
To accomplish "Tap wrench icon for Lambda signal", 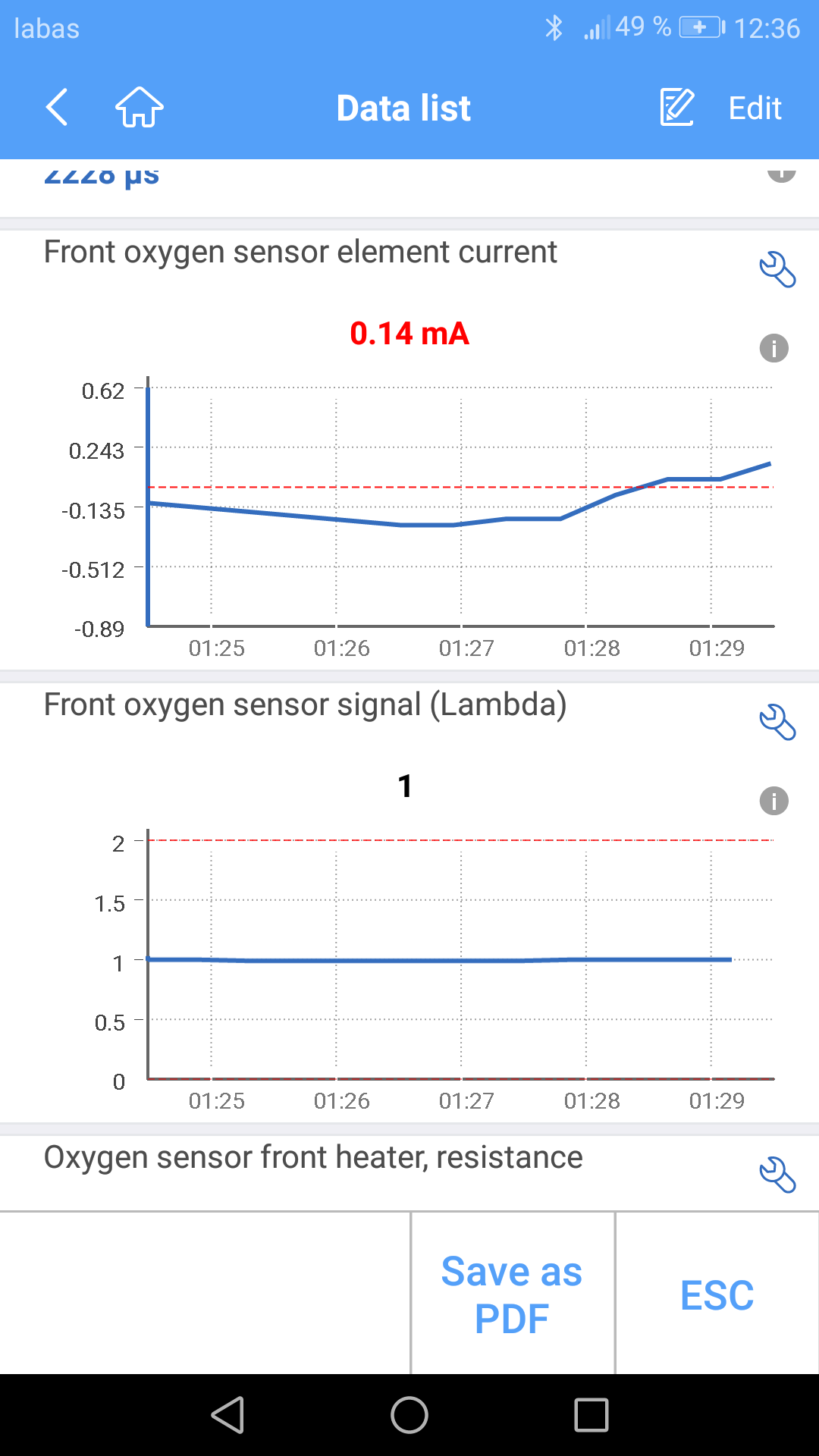I will pos(777,722).
